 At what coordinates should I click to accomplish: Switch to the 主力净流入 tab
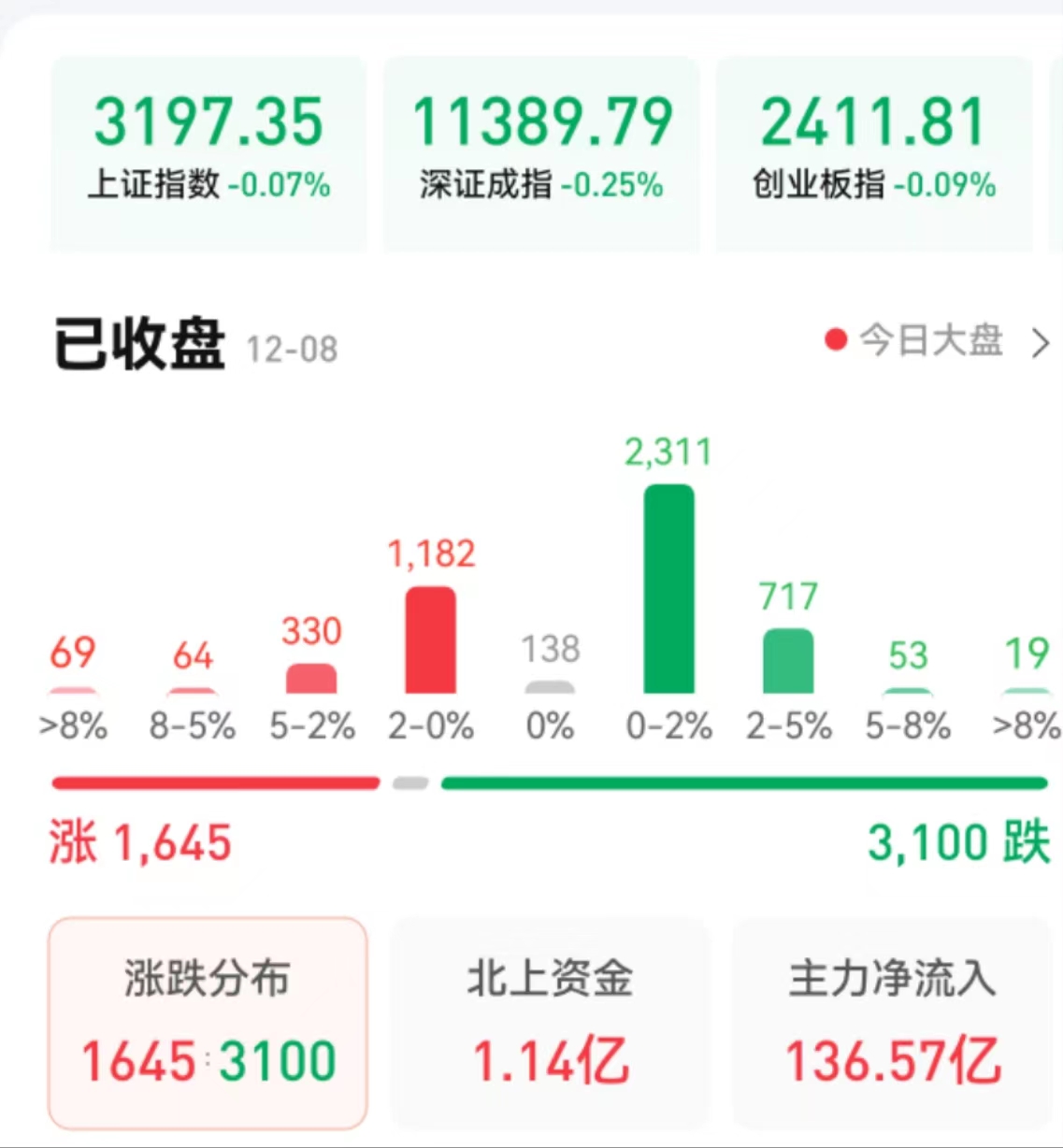click(892, 1023)
